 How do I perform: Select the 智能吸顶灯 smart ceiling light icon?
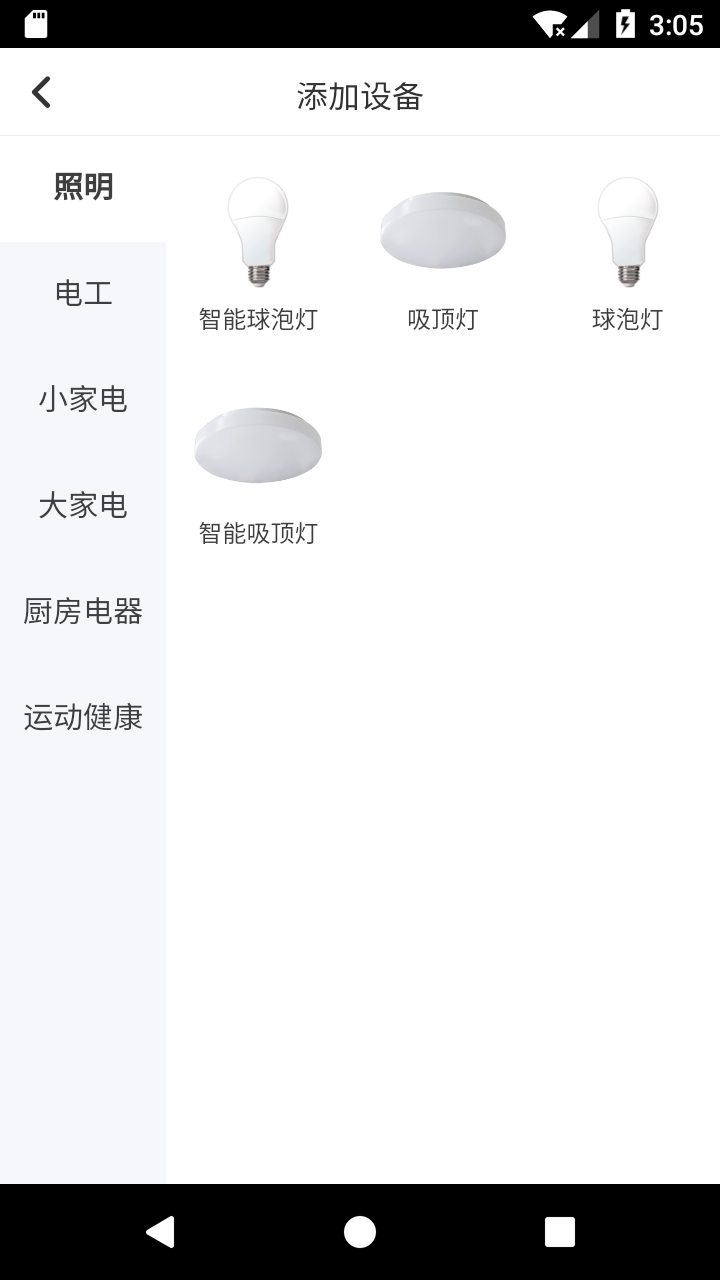click(x=257, y=445)
